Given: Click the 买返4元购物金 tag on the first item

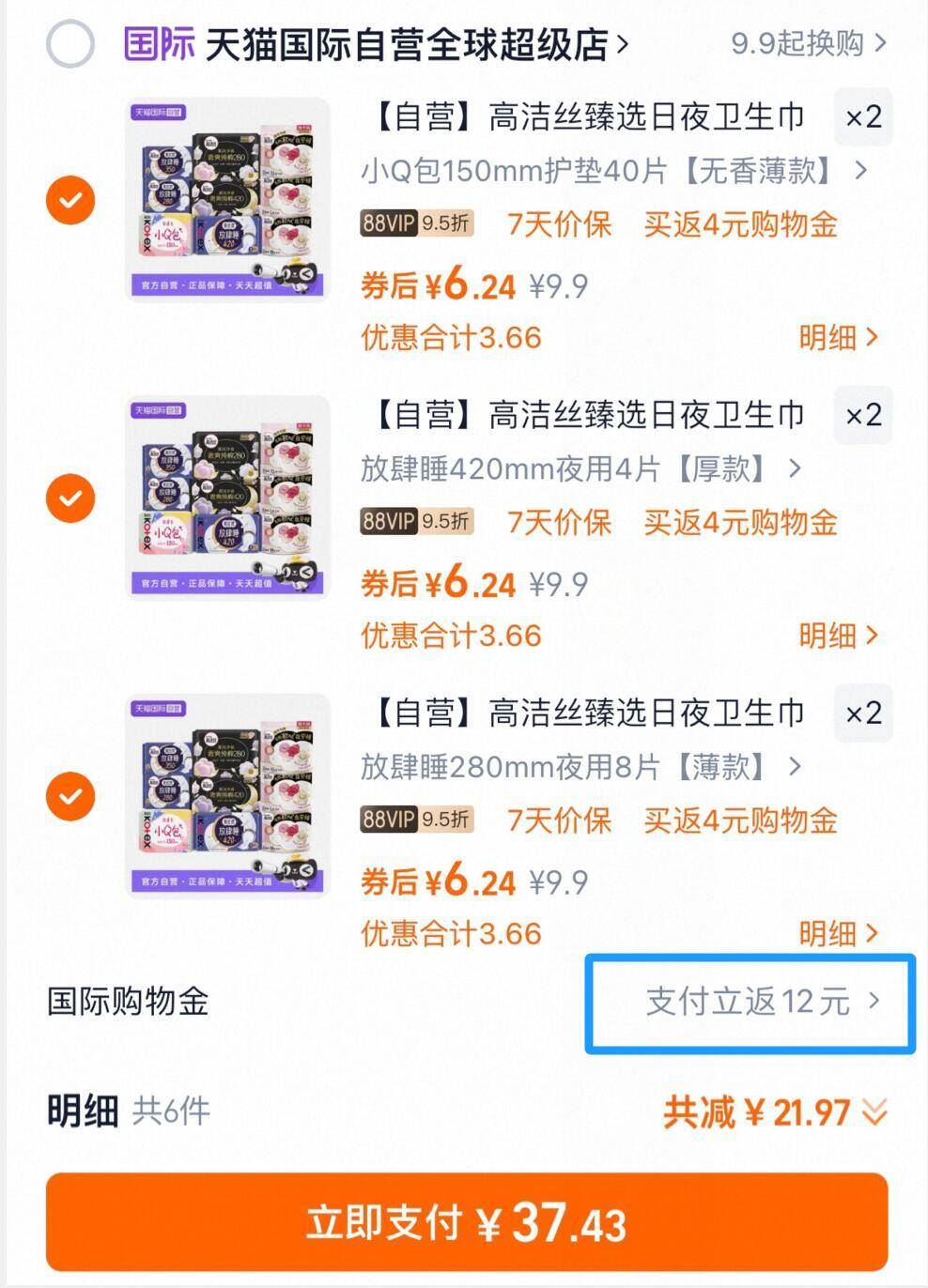Looking at the screenshot, I should (x=741, y=225).
